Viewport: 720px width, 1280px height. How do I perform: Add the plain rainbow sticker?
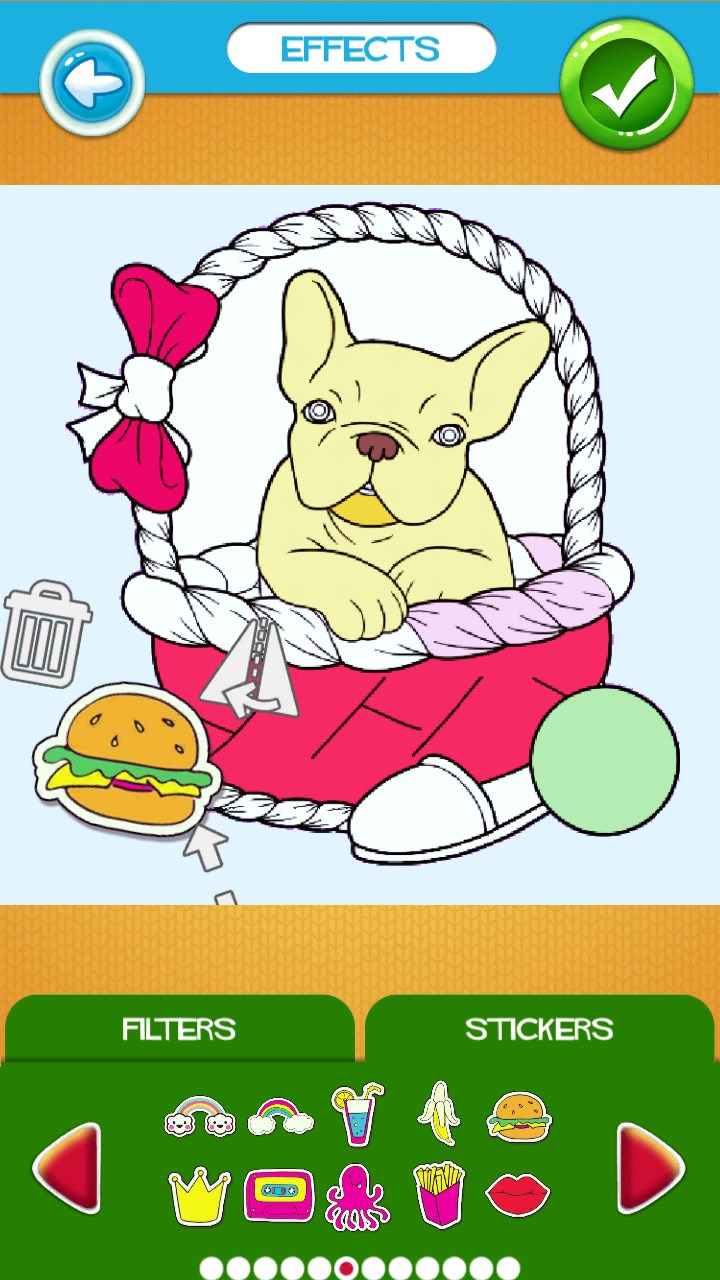(x=280, y=1115)
